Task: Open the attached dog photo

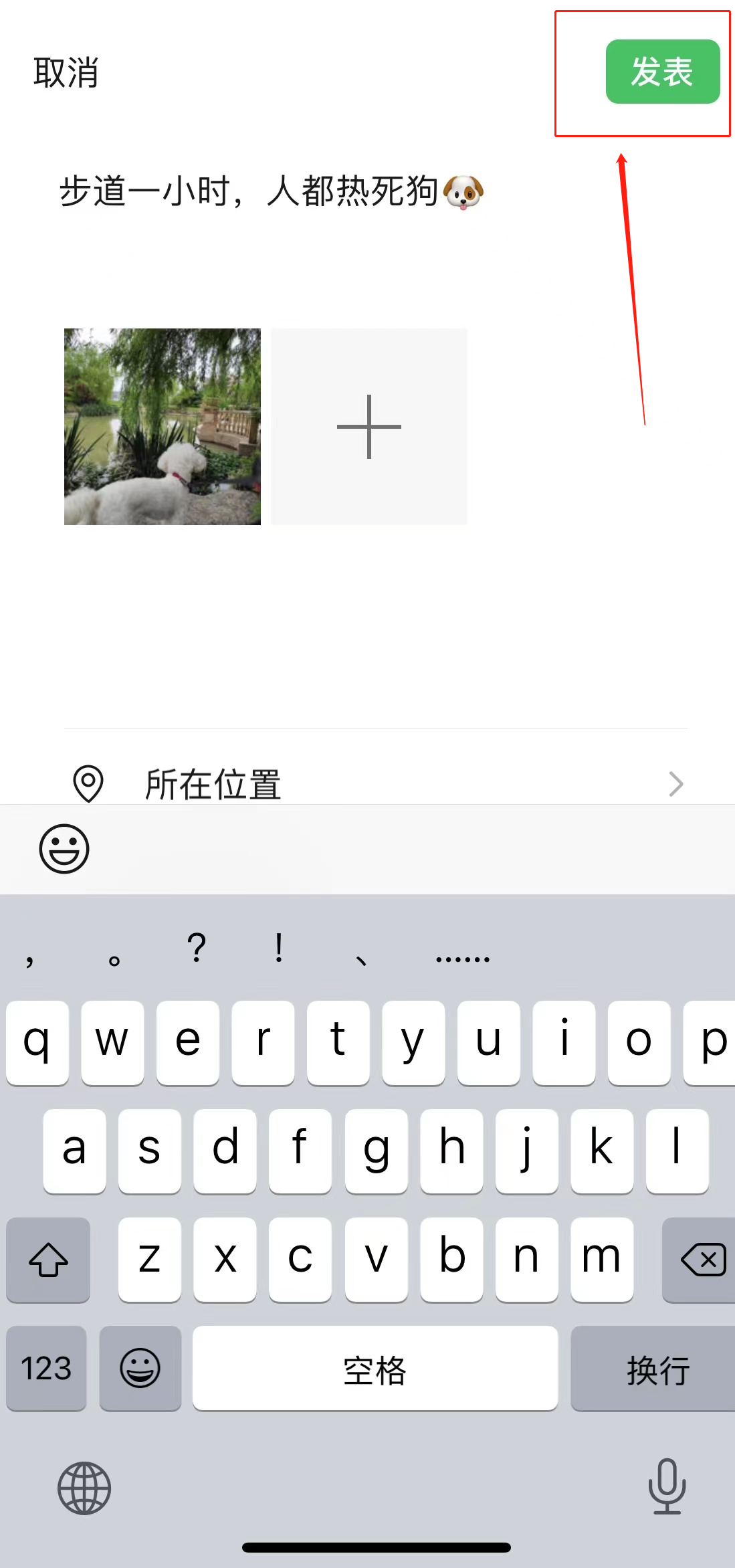Action: click(163, 427)
